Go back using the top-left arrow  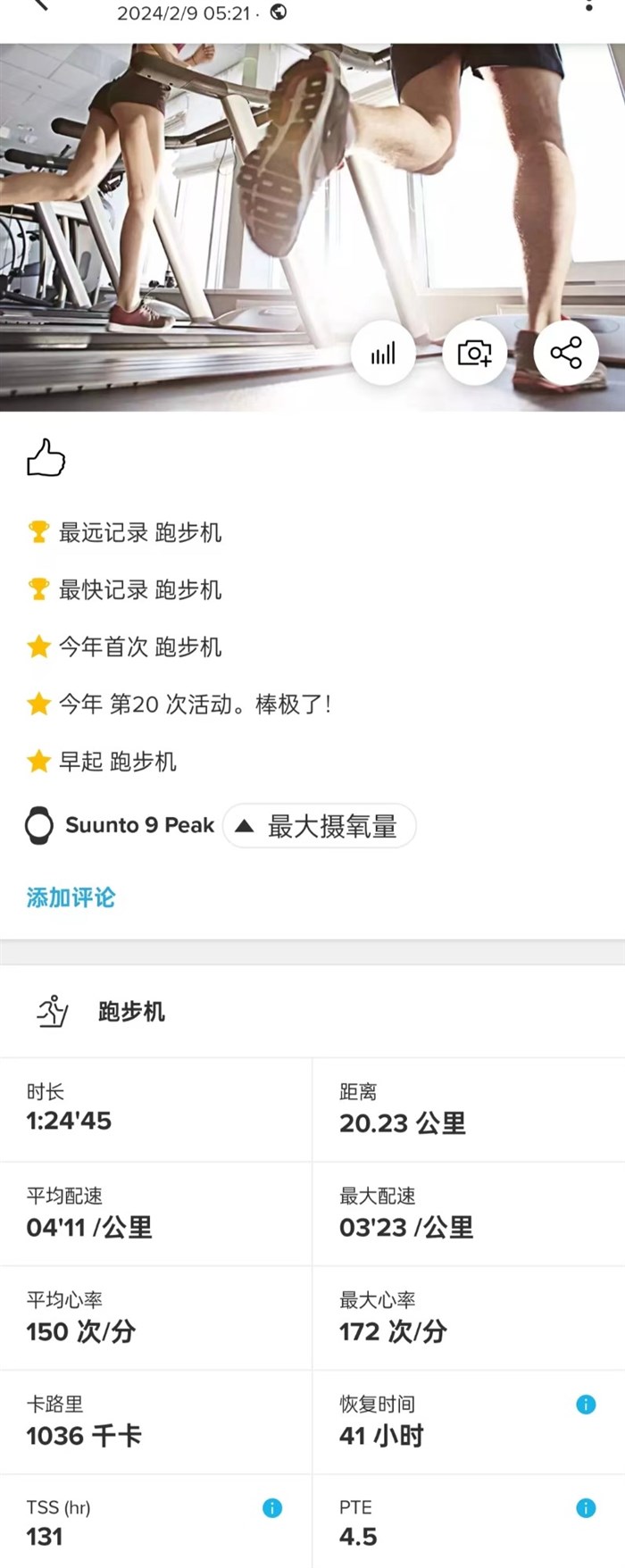tap(39, 4)
